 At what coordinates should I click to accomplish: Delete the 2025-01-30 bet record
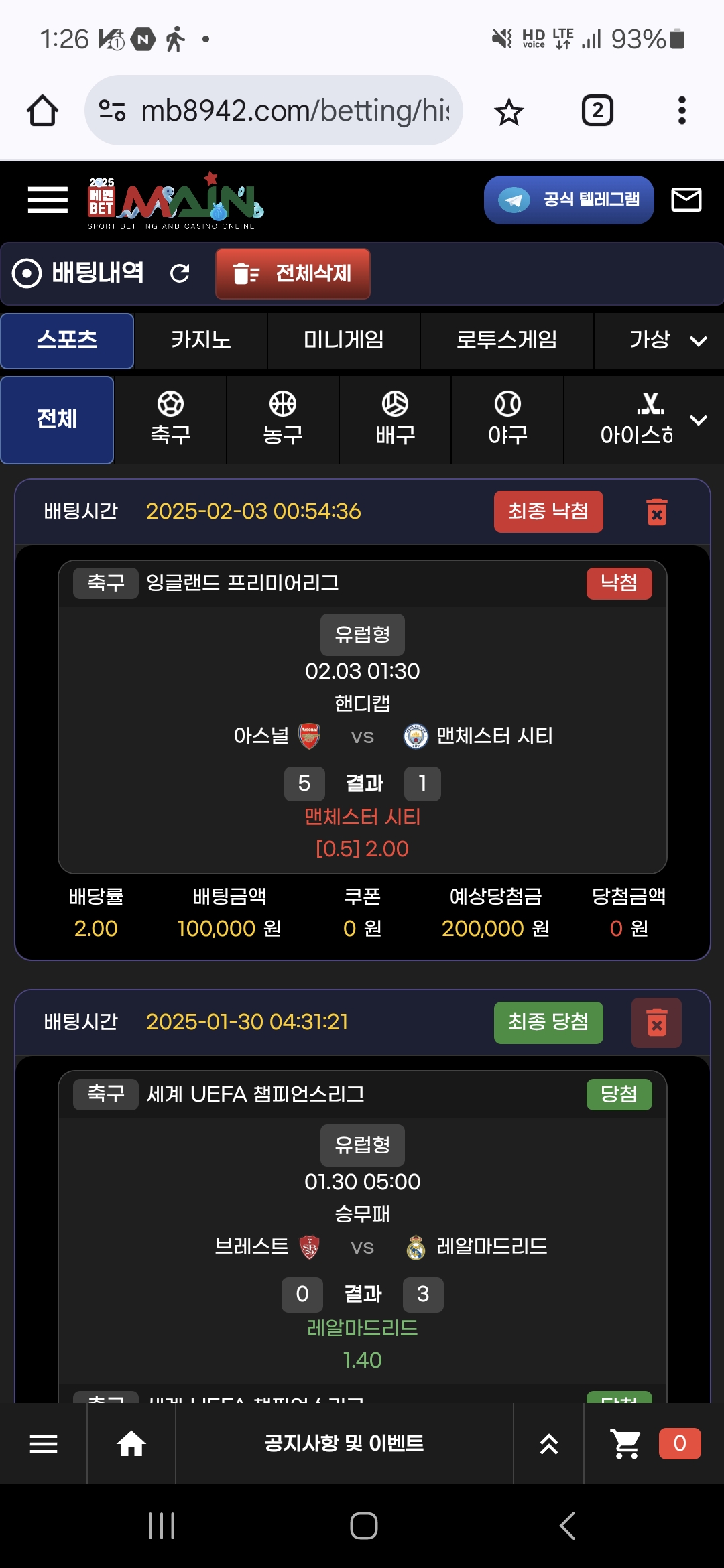[x=656, y=1023]
